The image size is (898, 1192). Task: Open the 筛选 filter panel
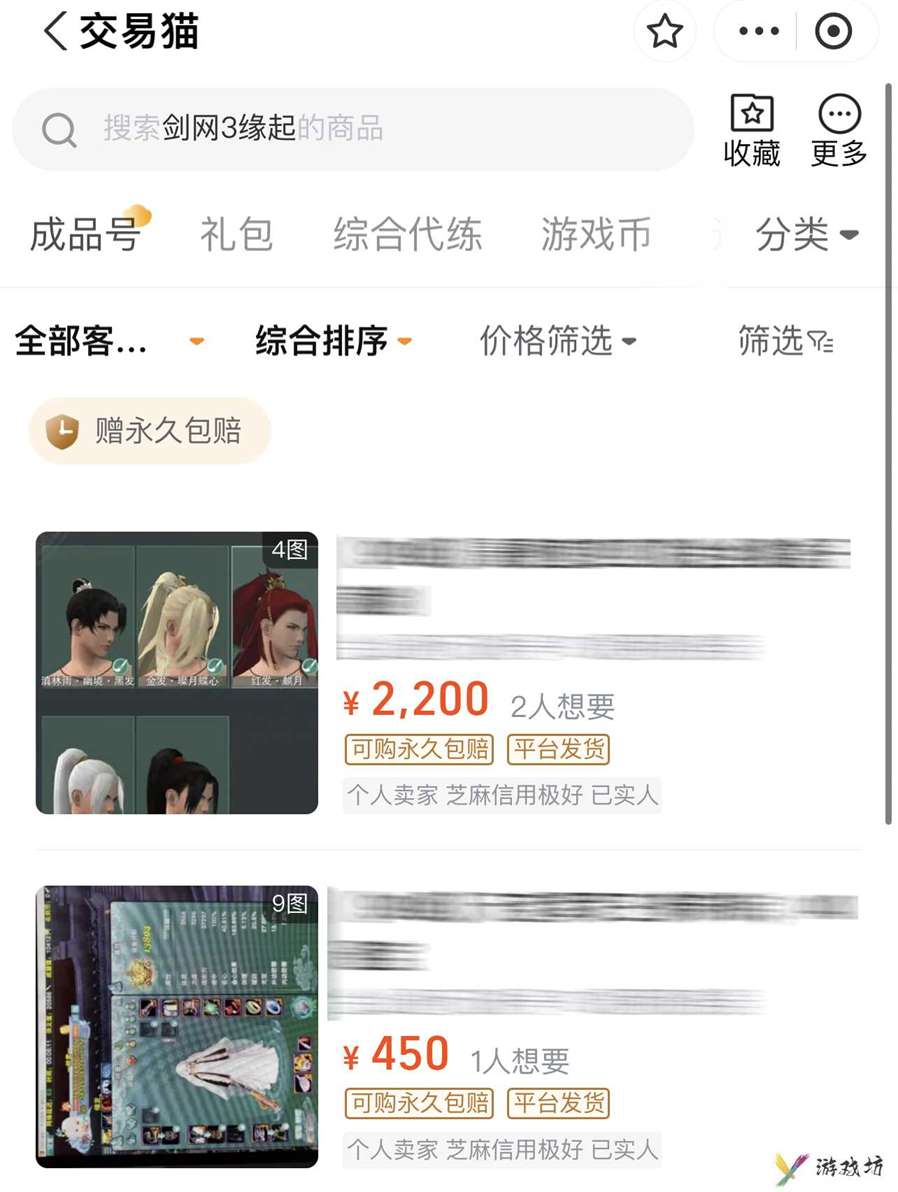(x=785, y=342)
